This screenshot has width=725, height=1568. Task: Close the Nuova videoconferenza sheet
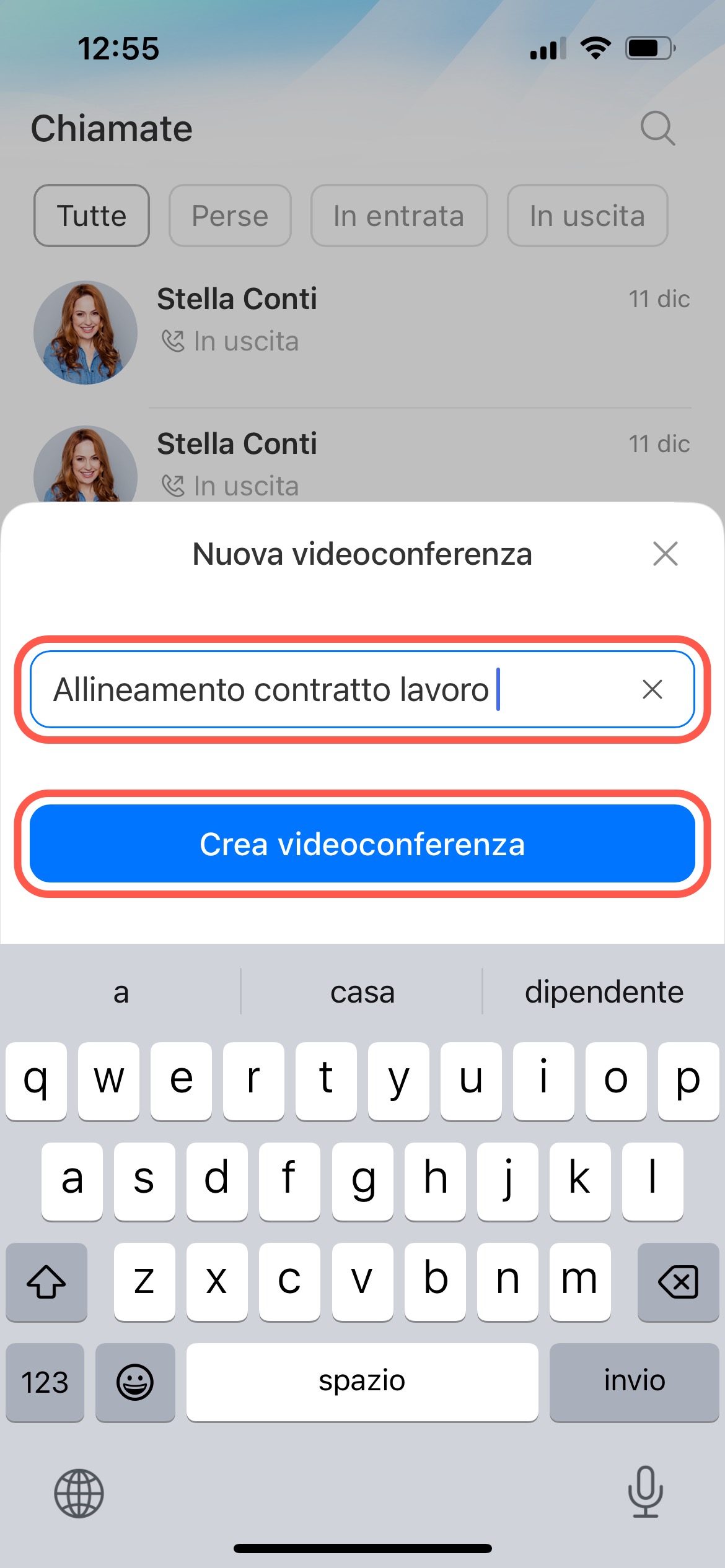click(665, 554)
